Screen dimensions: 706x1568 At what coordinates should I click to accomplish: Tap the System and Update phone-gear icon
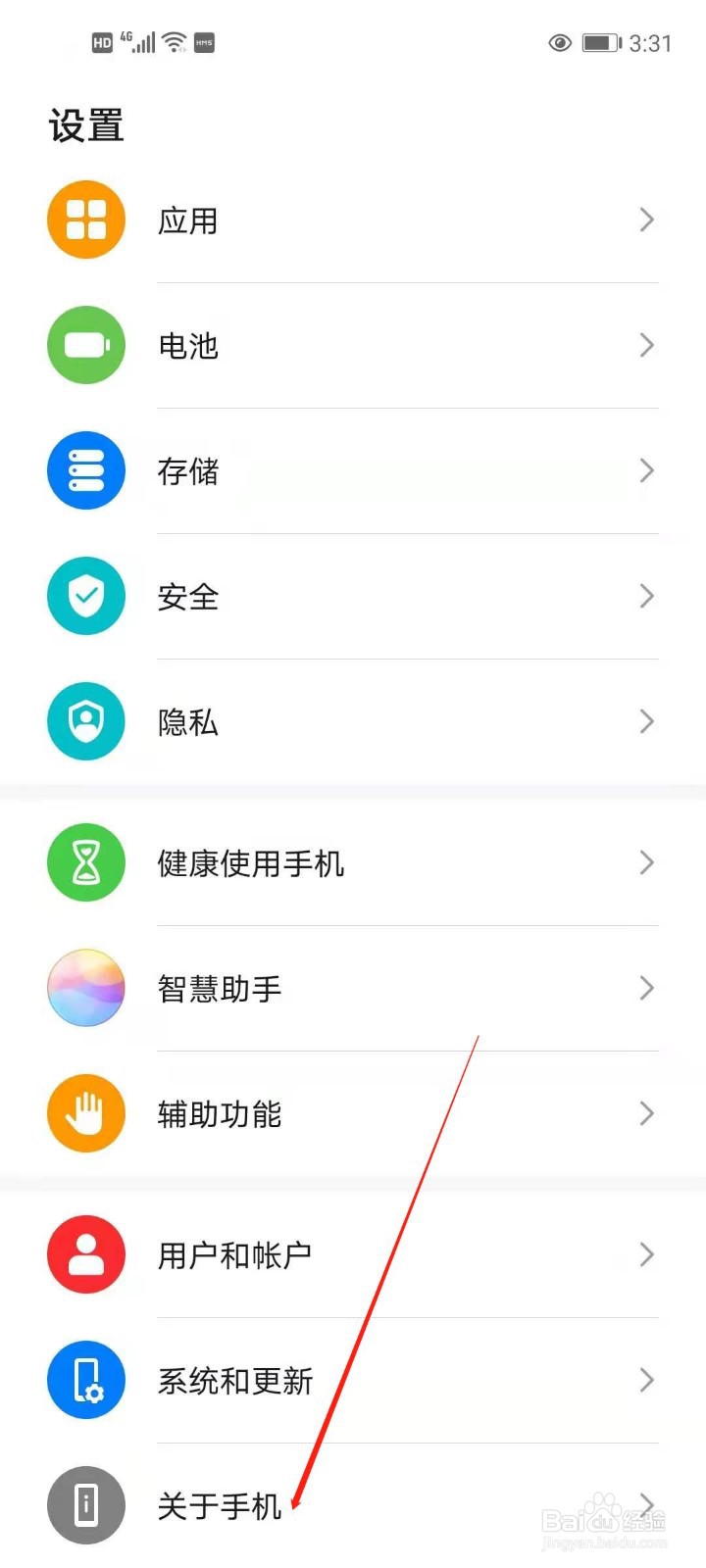pos(86,1380)
